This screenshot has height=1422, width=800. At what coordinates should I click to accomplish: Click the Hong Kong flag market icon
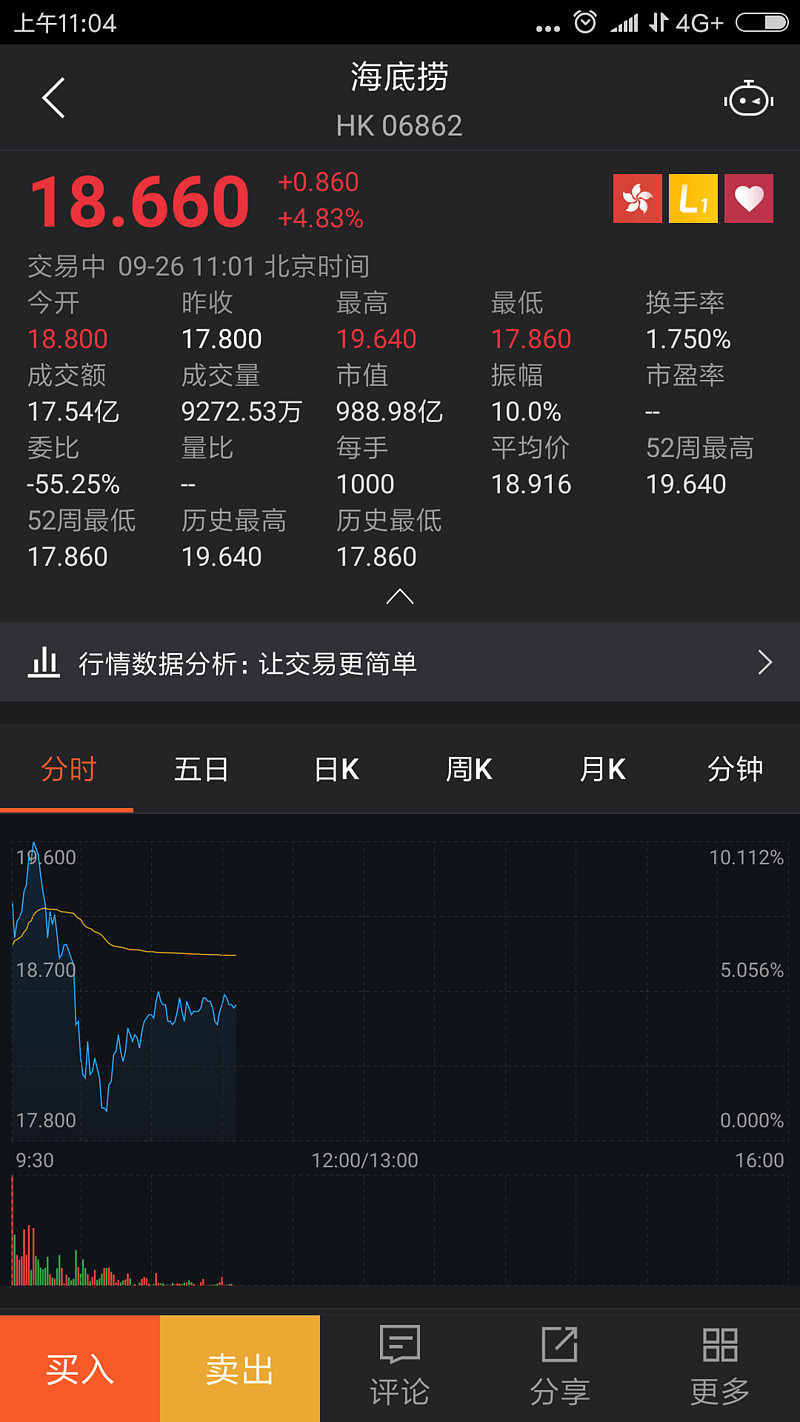click(x=637, y=198)
